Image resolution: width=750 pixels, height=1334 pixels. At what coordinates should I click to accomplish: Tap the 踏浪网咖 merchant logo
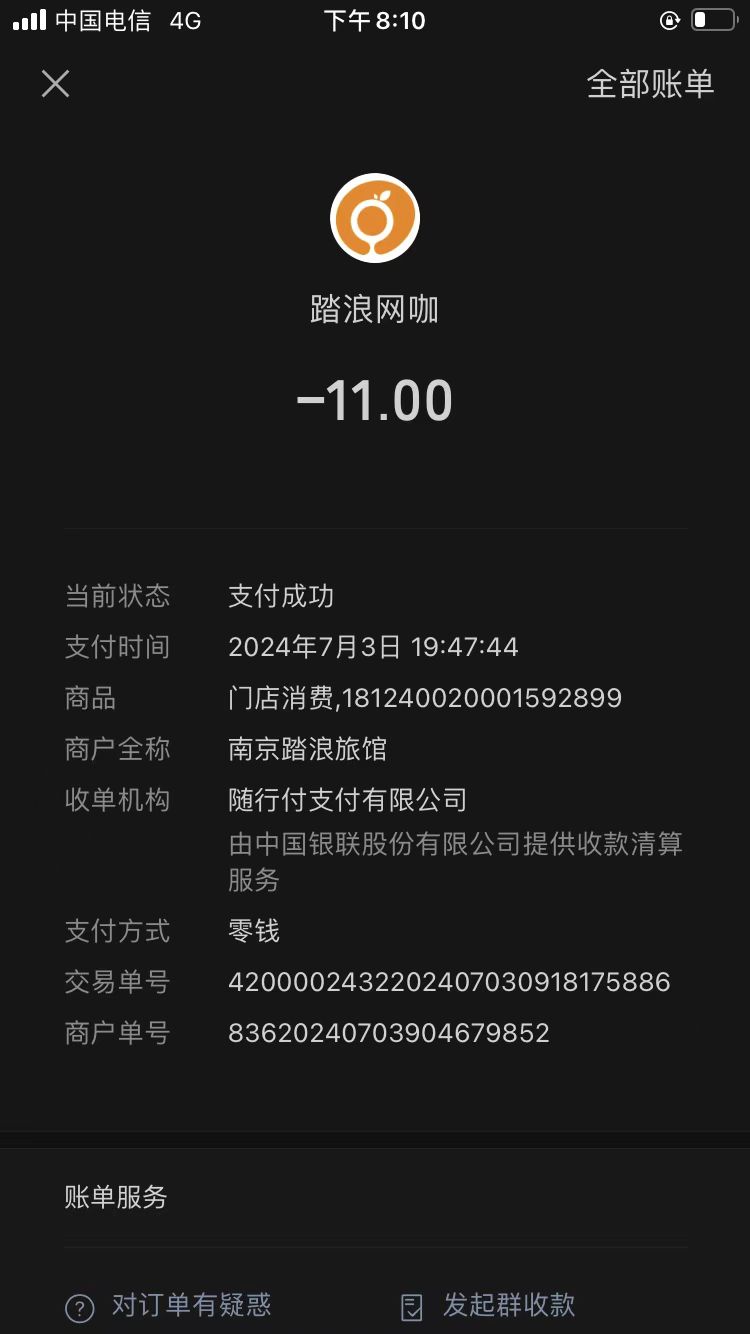point(375,218)
